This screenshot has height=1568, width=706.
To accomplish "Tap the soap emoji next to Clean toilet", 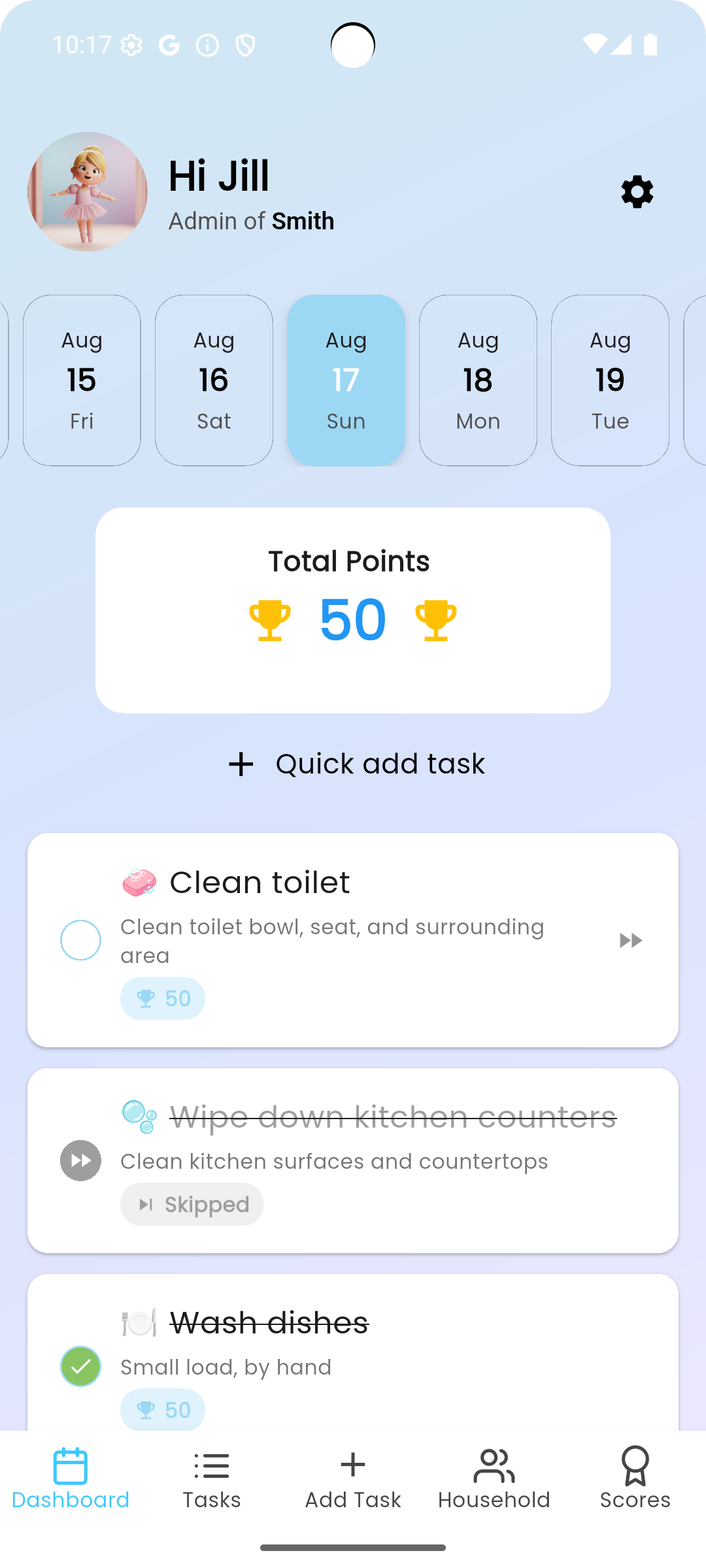I will tap(141, 881).
